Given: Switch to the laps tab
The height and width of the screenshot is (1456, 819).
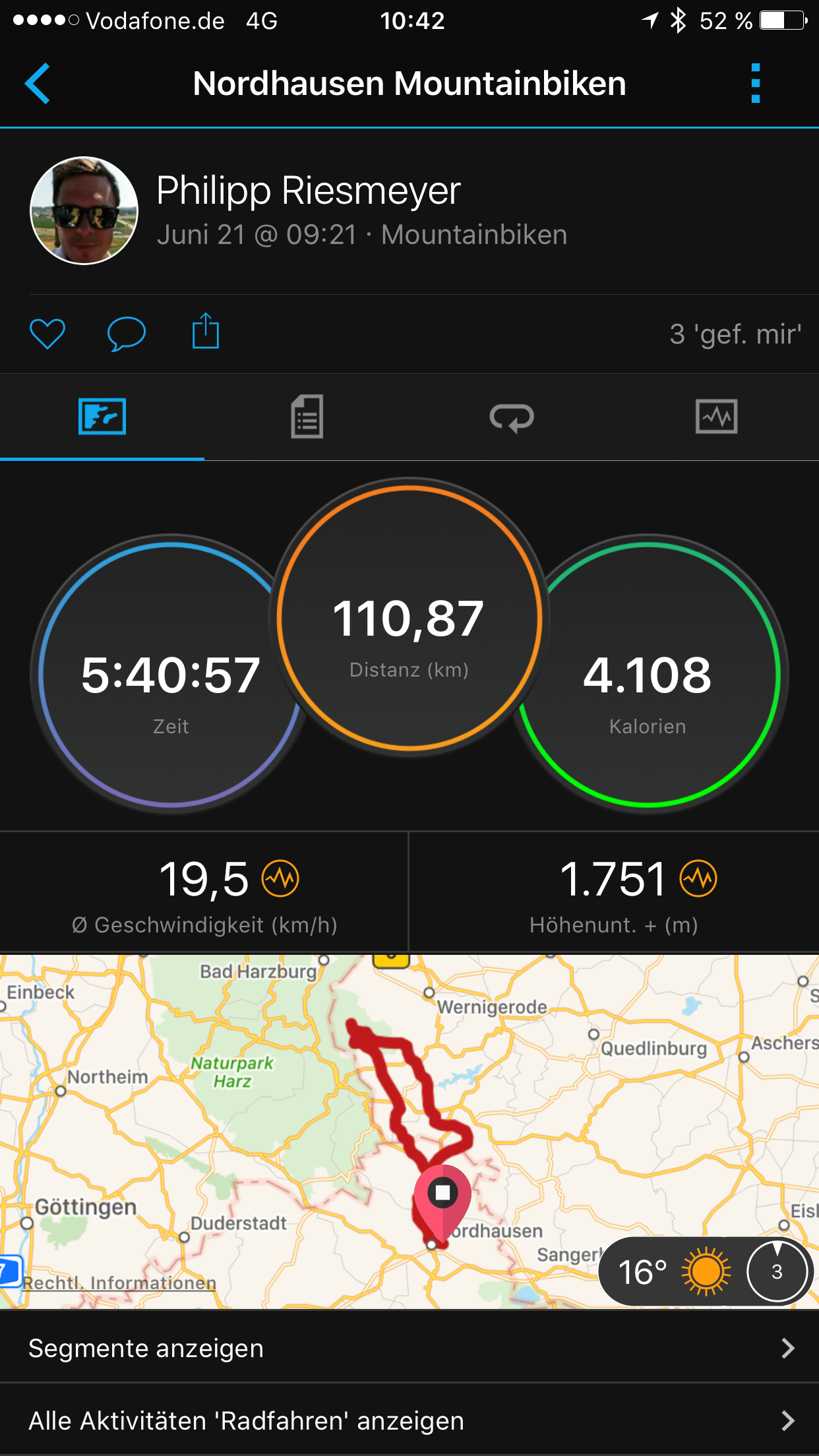Looking at the screenshot, I should (x=512, y=417).
